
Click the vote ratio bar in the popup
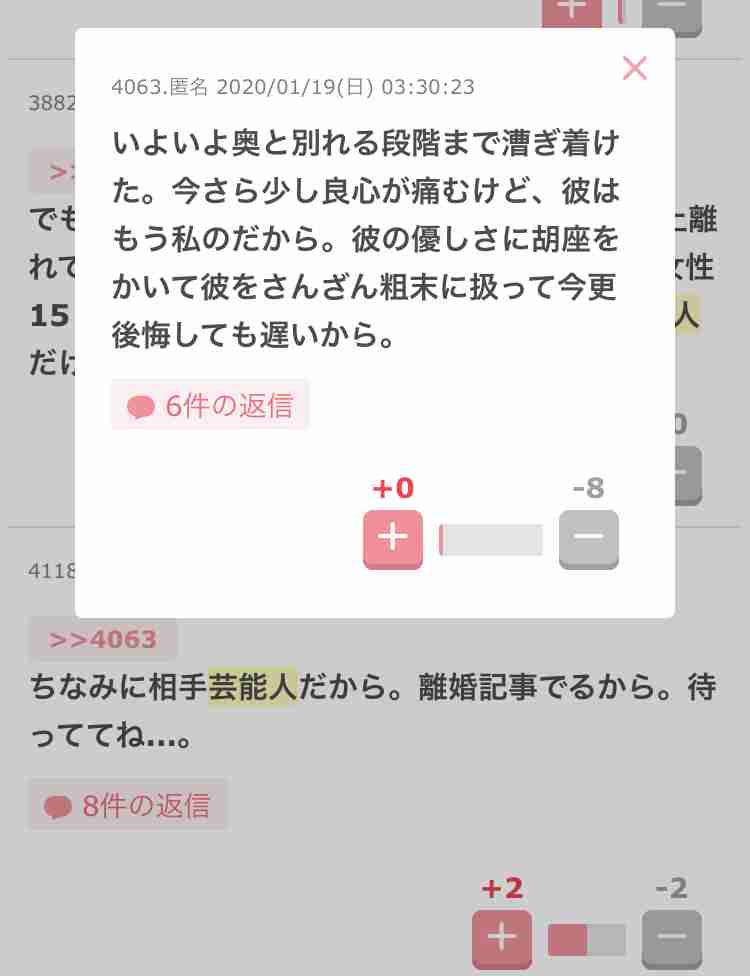(490, 541)
